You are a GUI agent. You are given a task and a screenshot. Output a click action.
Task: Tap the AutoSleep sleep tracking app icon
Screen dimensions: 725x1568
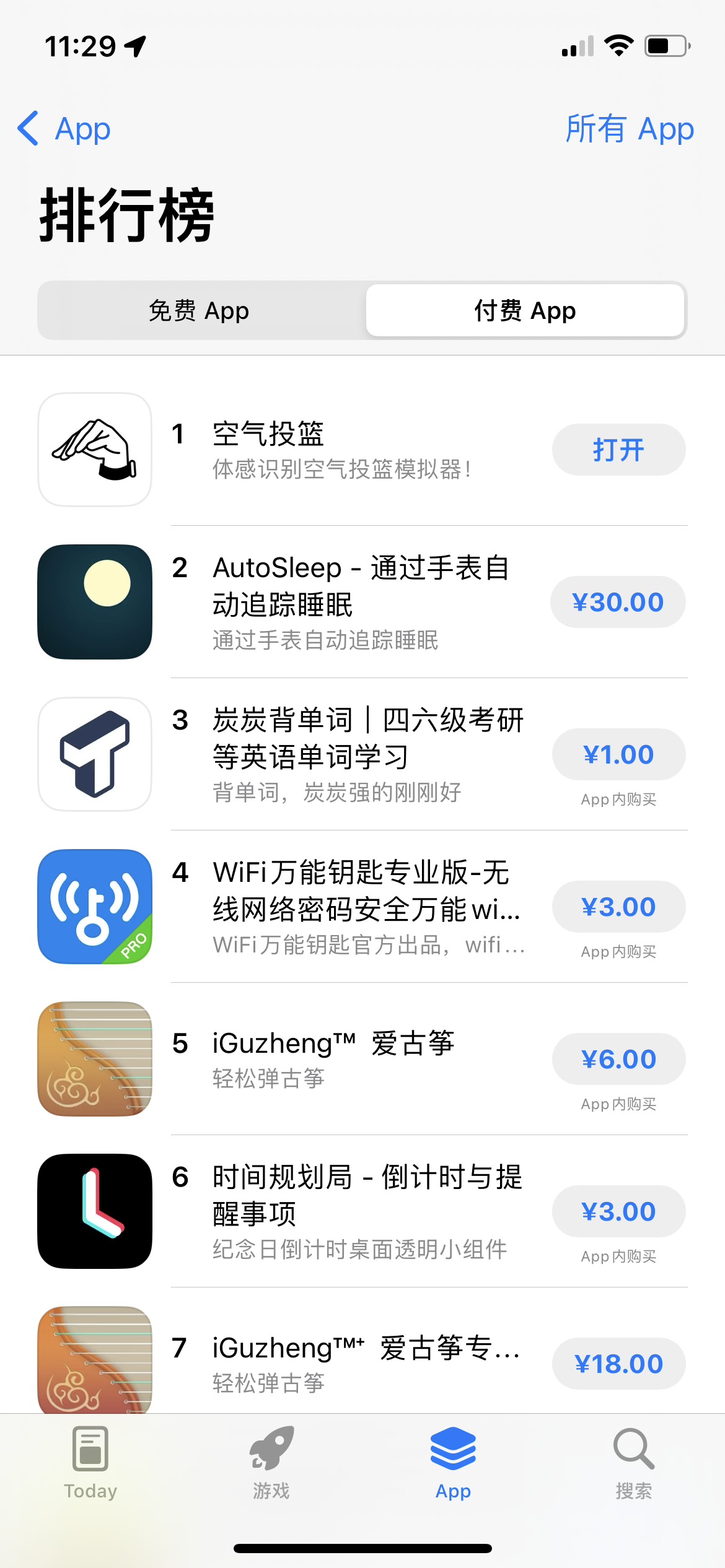coord(94,601)
